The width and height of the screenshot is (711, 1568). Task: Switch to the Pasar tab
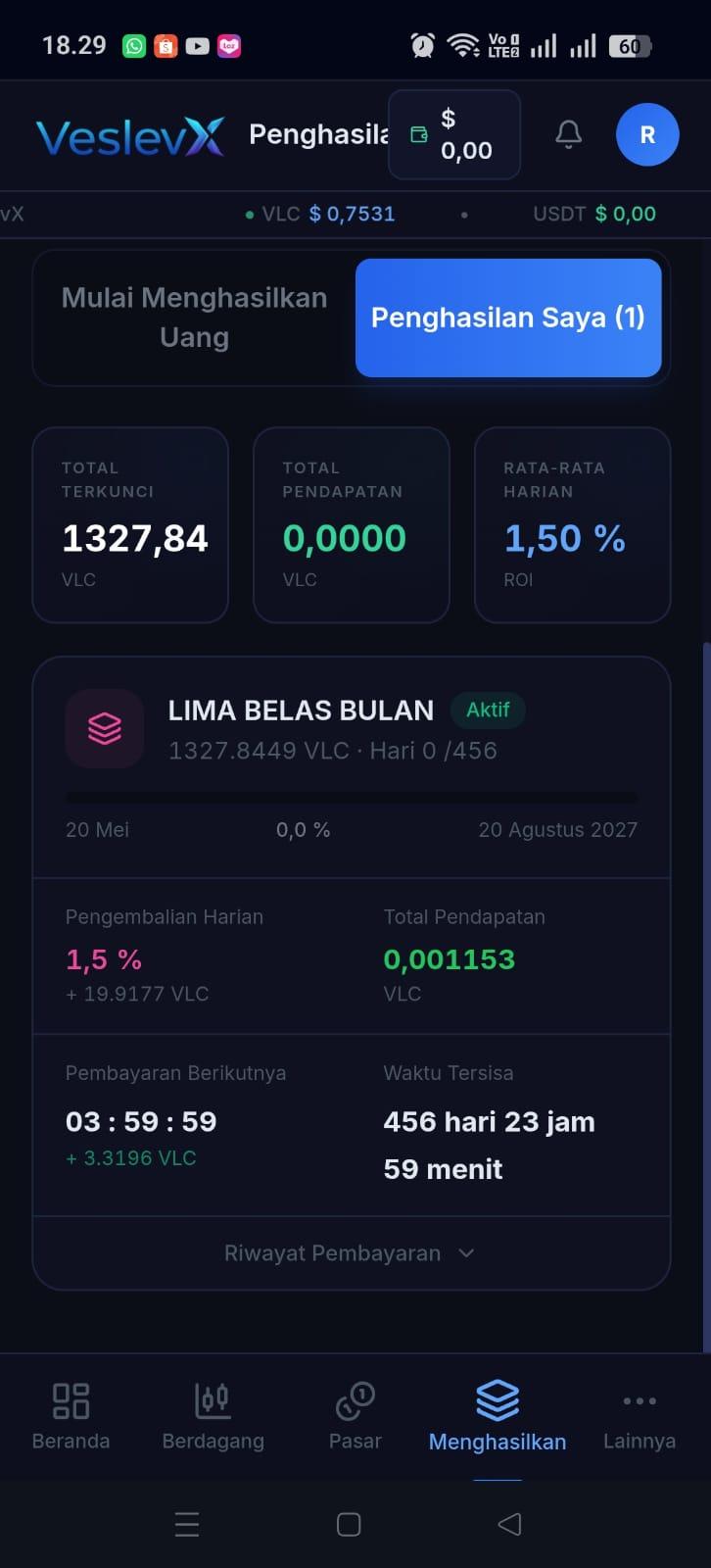(x=355, y=1416)
